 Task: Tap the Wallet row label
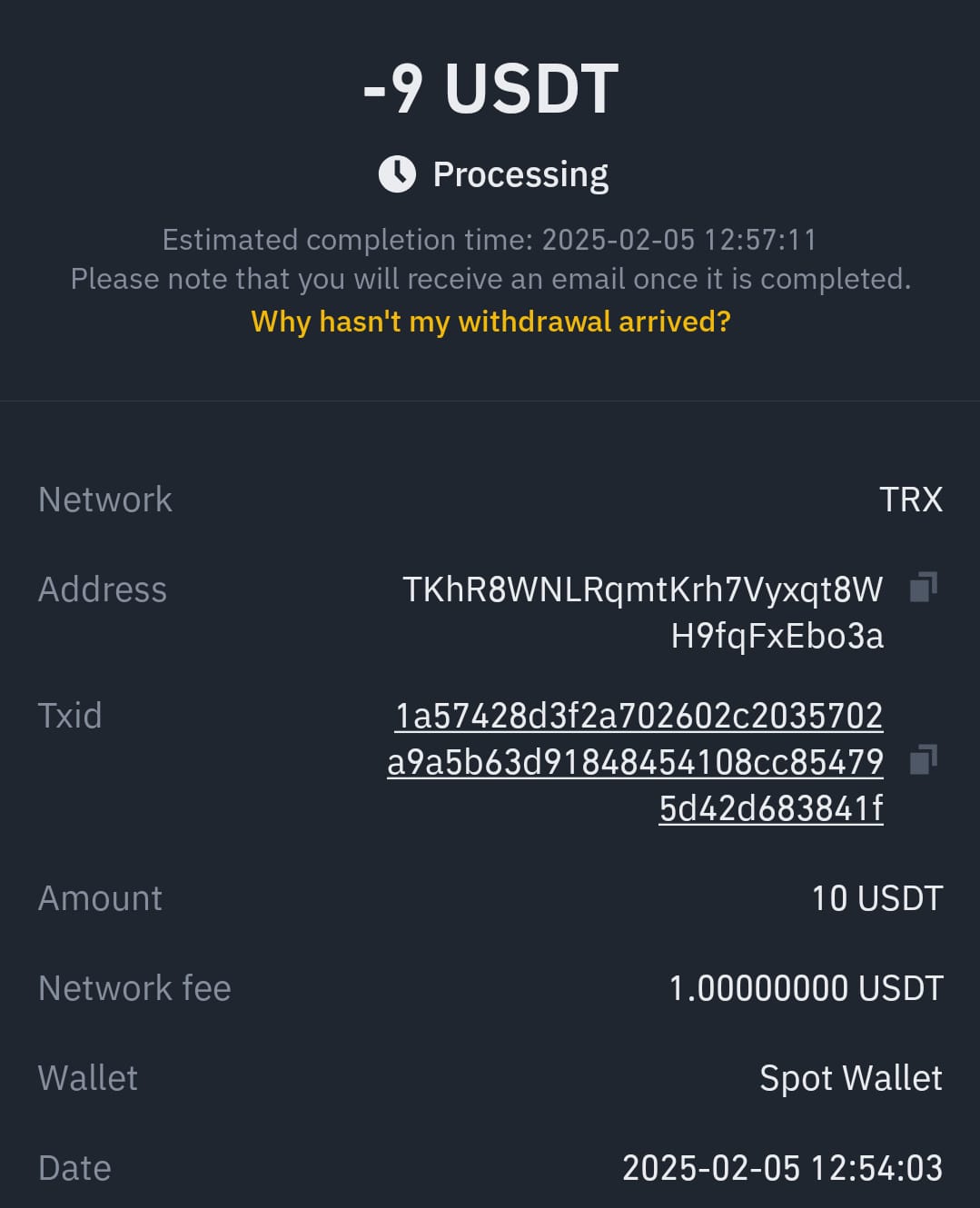[87, 1078]
